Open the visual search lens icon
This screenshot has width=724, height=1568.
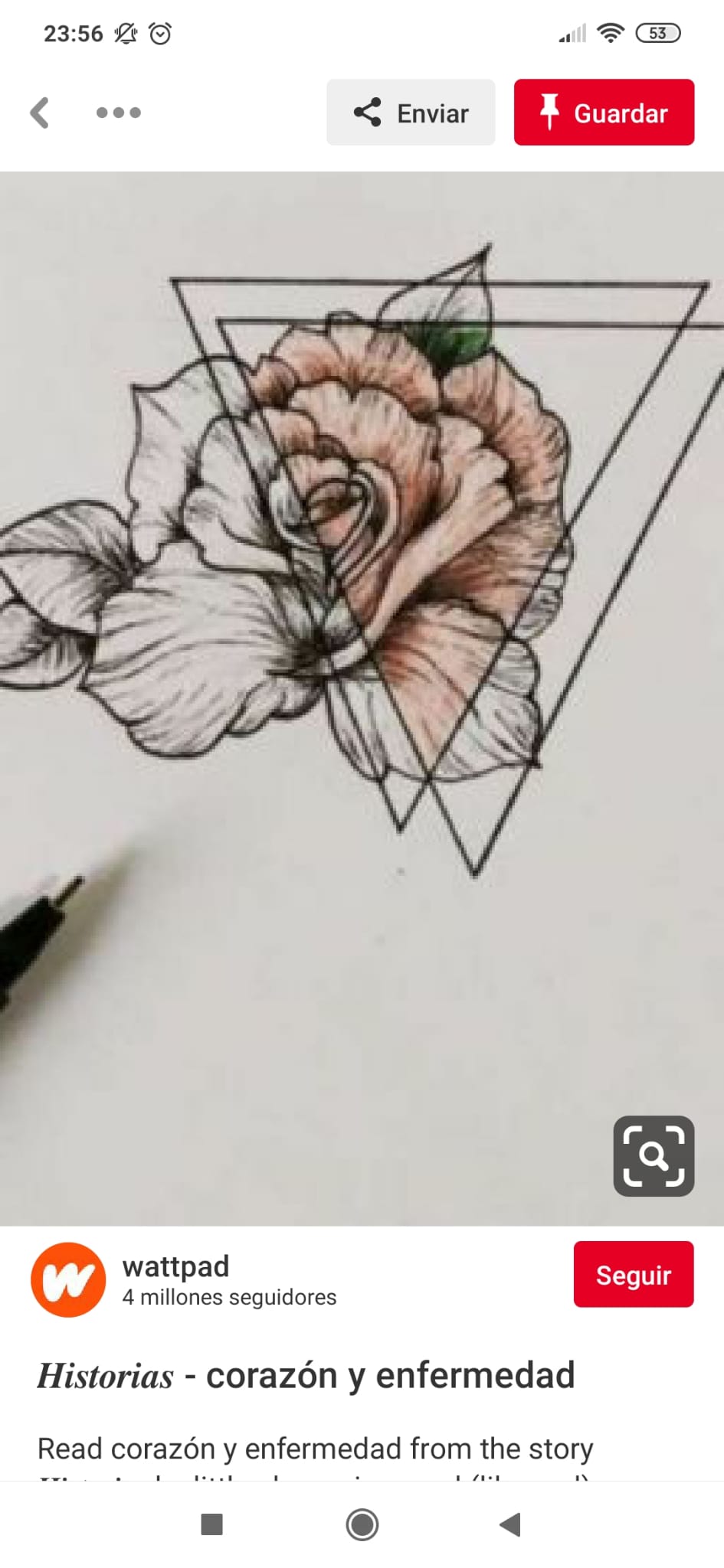tap(654, 1155)
